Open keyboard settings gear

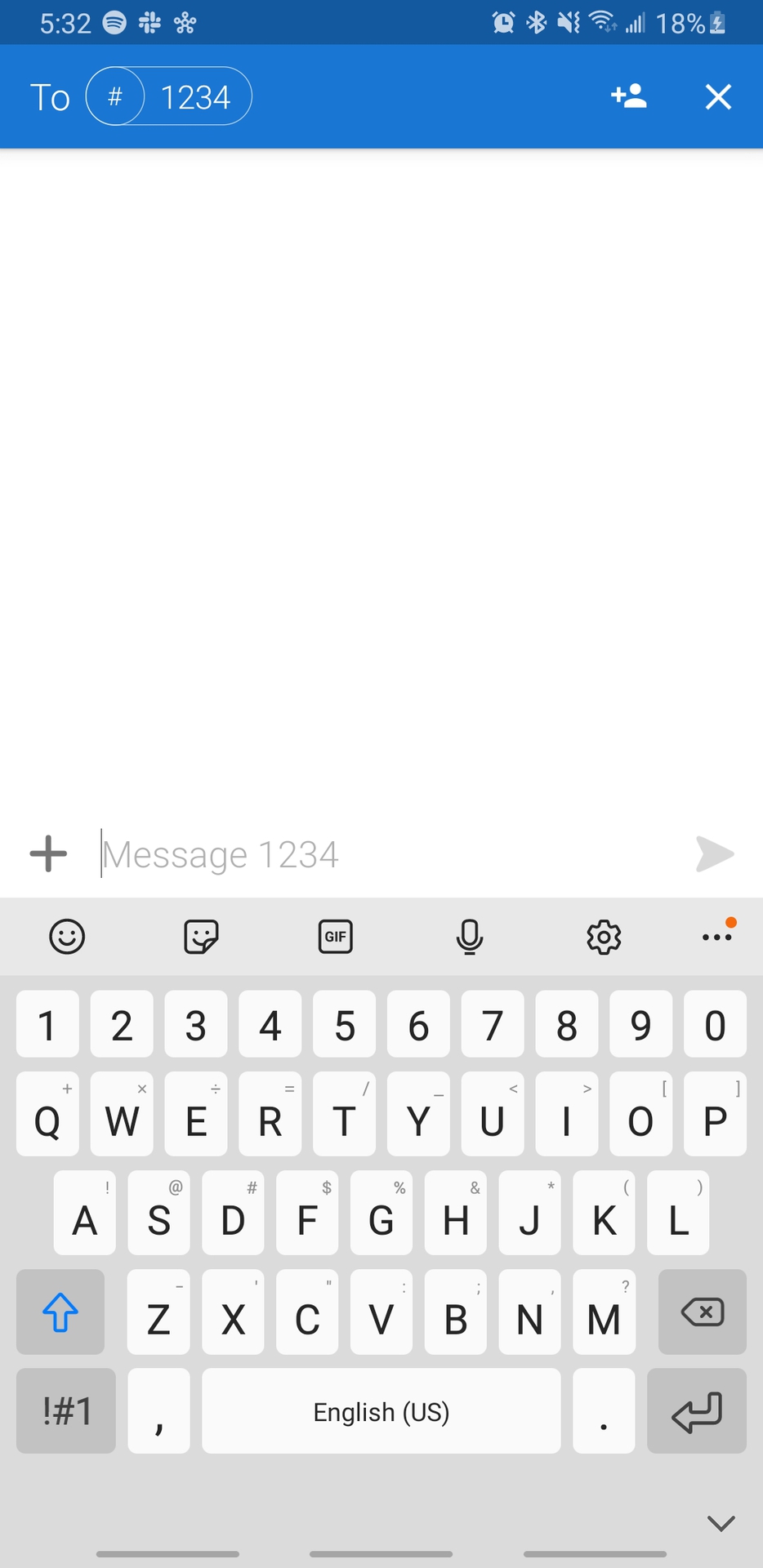click(x=604, y=937)
